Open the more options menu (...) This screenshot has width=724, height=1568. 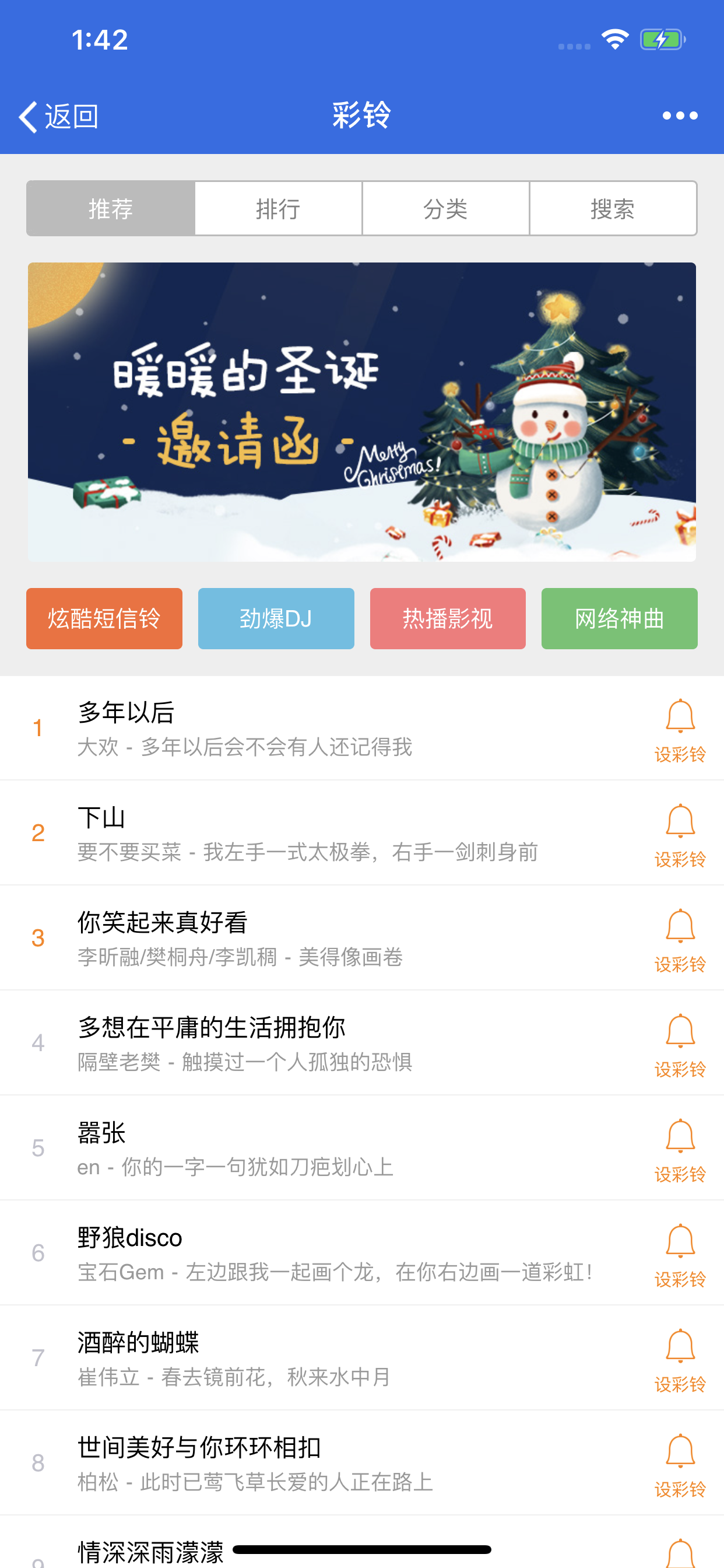[x=680, y=116]
